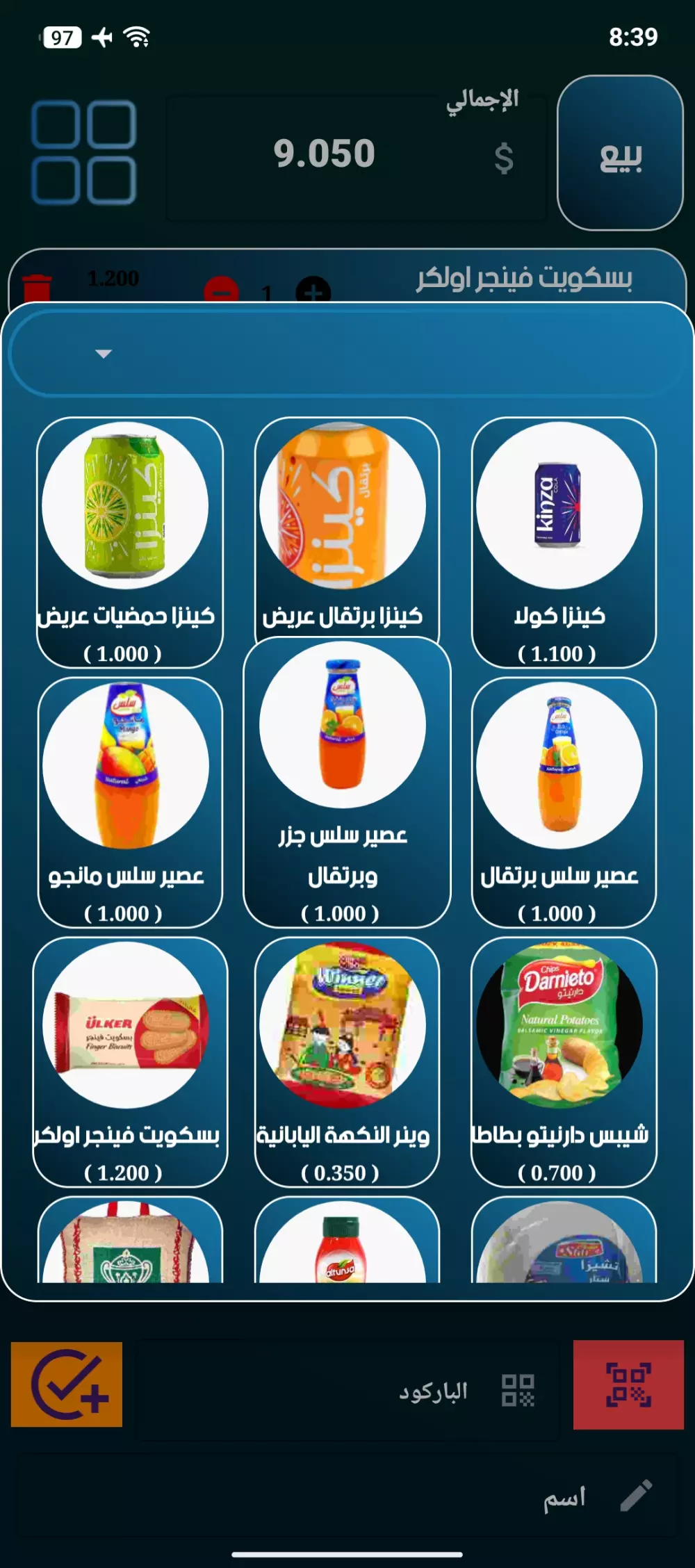This screenshot has height=1568, width=695.
Task: Add كينزا حمضيات عريض to cart
Action: (130, 542)
